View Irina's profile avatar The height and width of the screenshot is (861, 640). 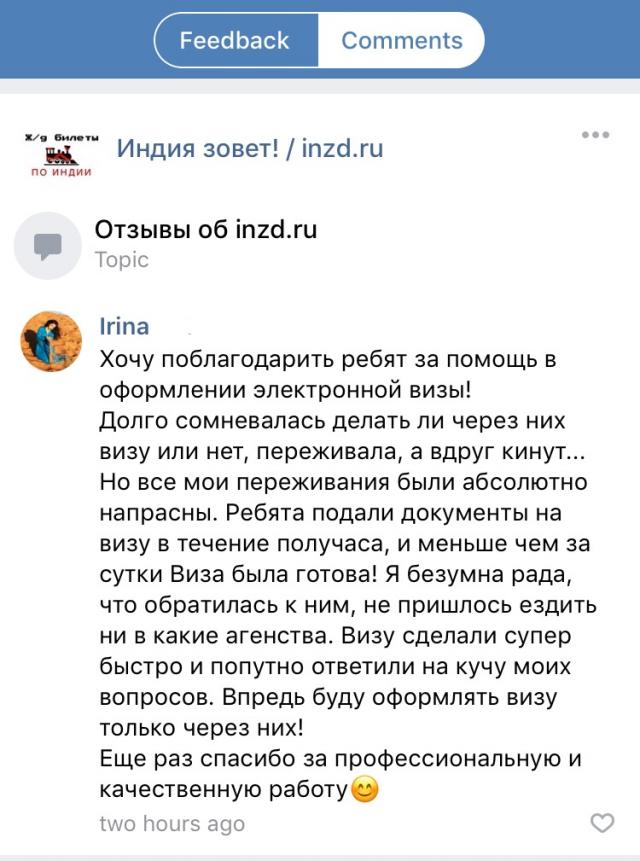point(52,341)
